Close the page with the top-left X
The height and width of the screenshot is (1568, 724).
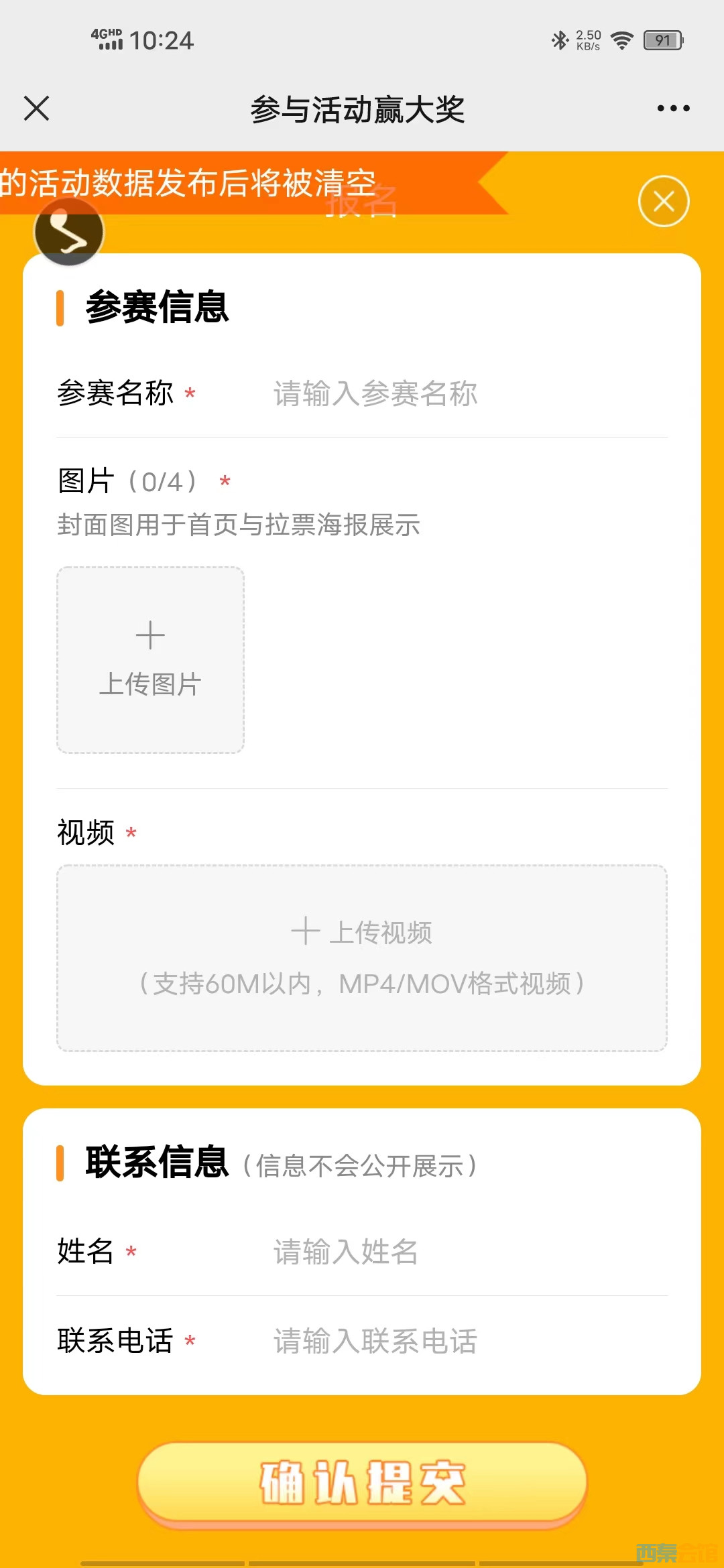click(x=37, y=108)
